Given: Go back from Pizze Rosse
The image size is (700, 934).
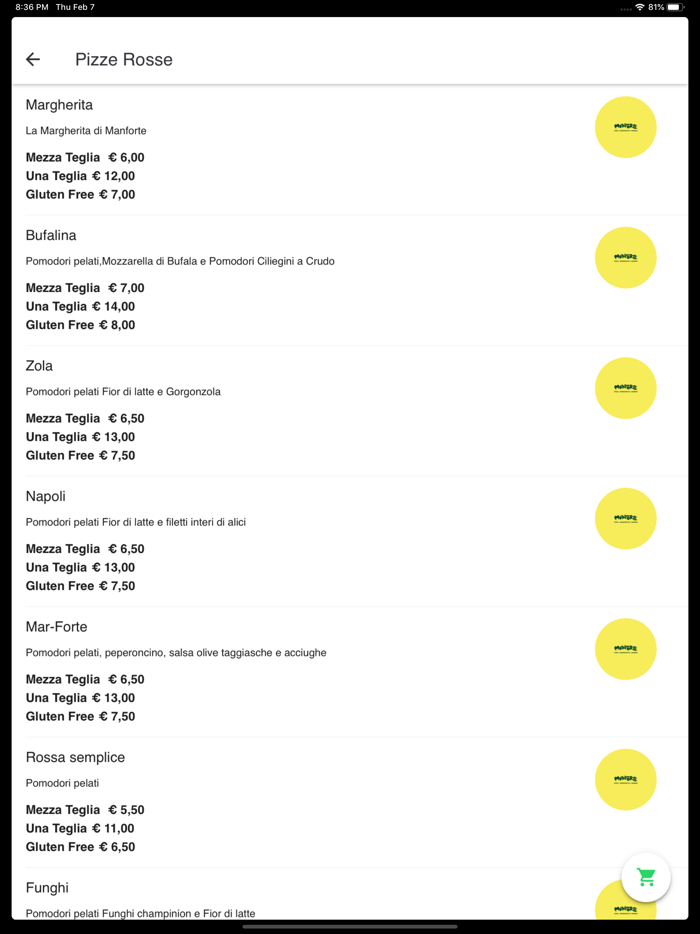Looking at the screenshot, I should click(33, 60).
